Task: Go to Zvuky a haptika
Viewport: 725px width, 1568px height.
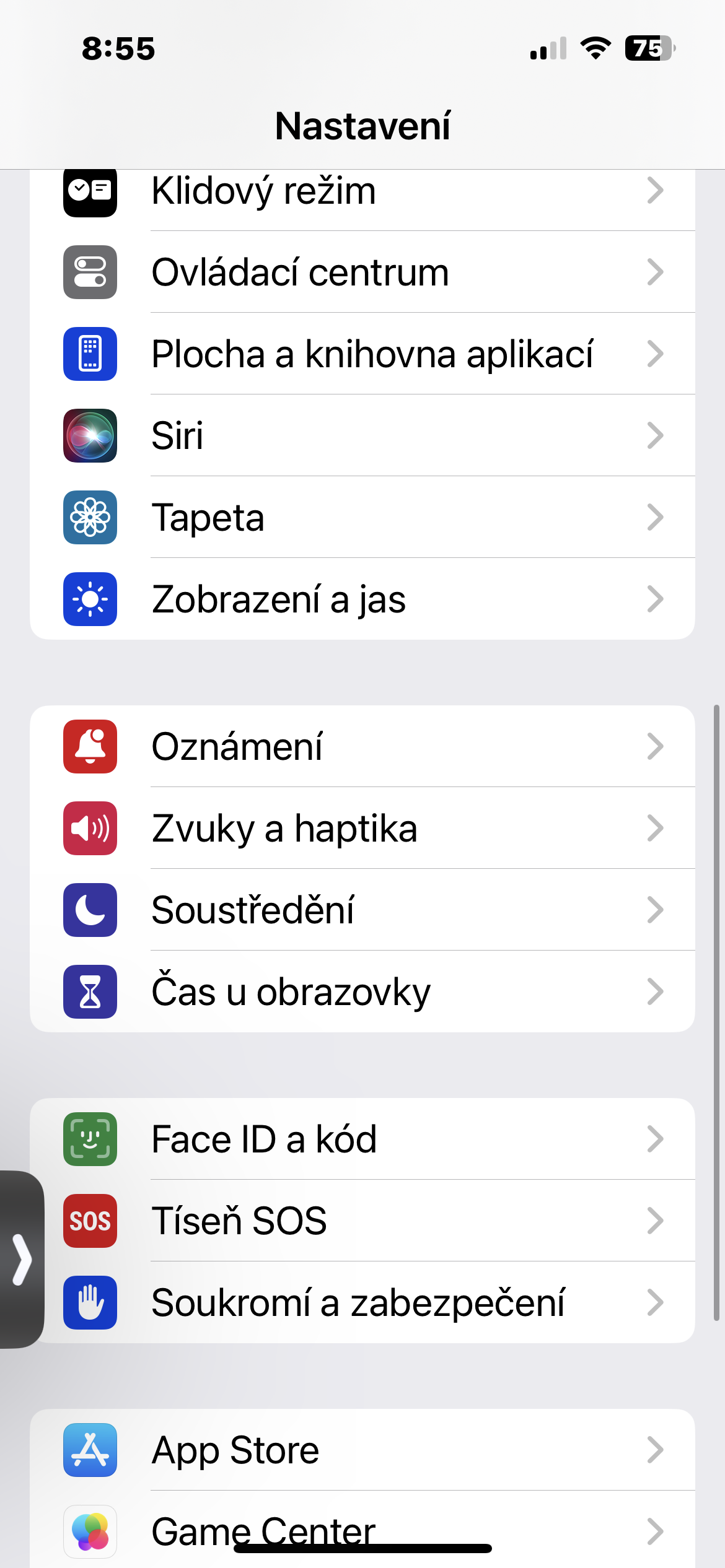Action: click(362, 829)
